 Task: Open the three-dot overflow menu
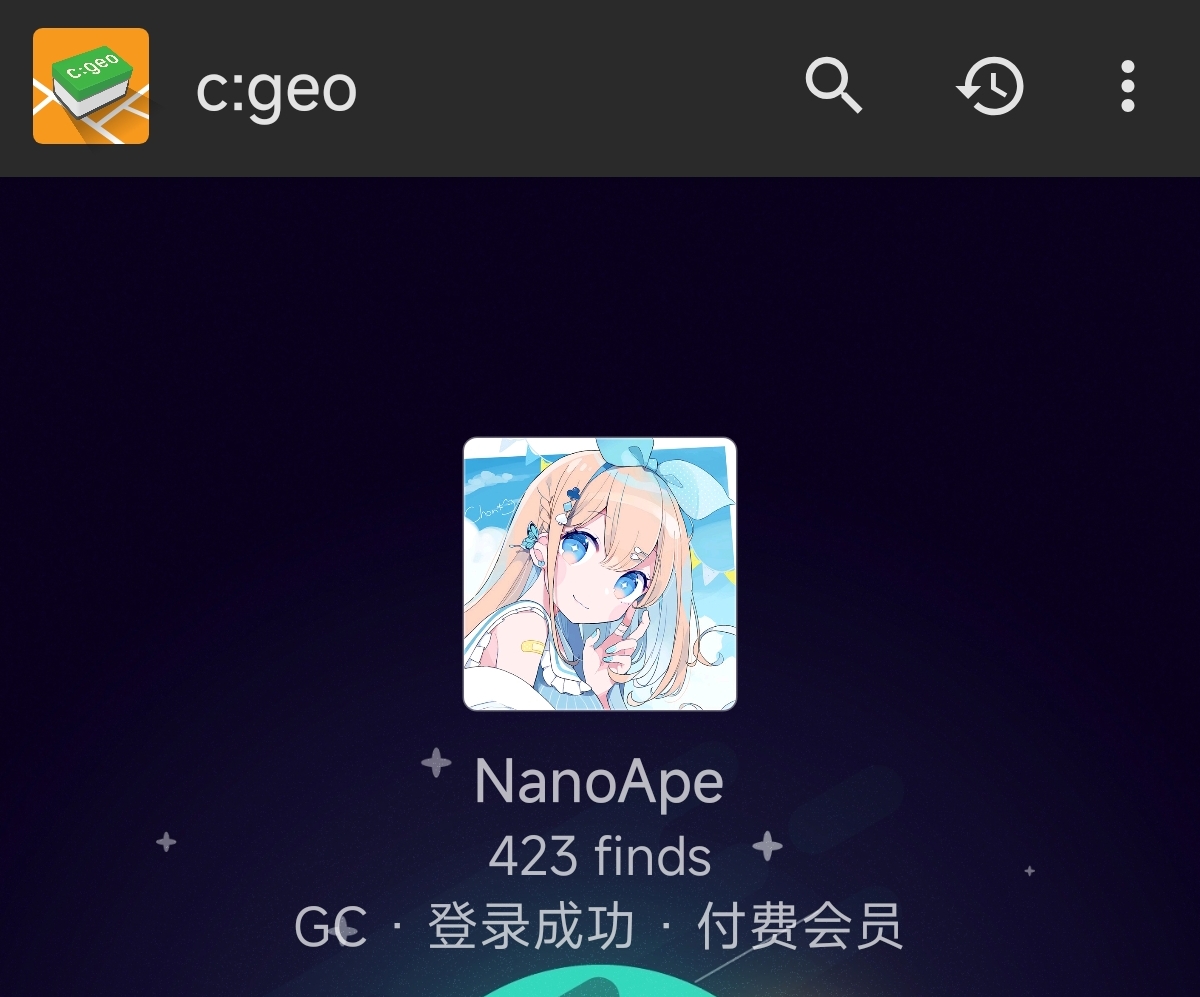click(x=1127, y=86)
